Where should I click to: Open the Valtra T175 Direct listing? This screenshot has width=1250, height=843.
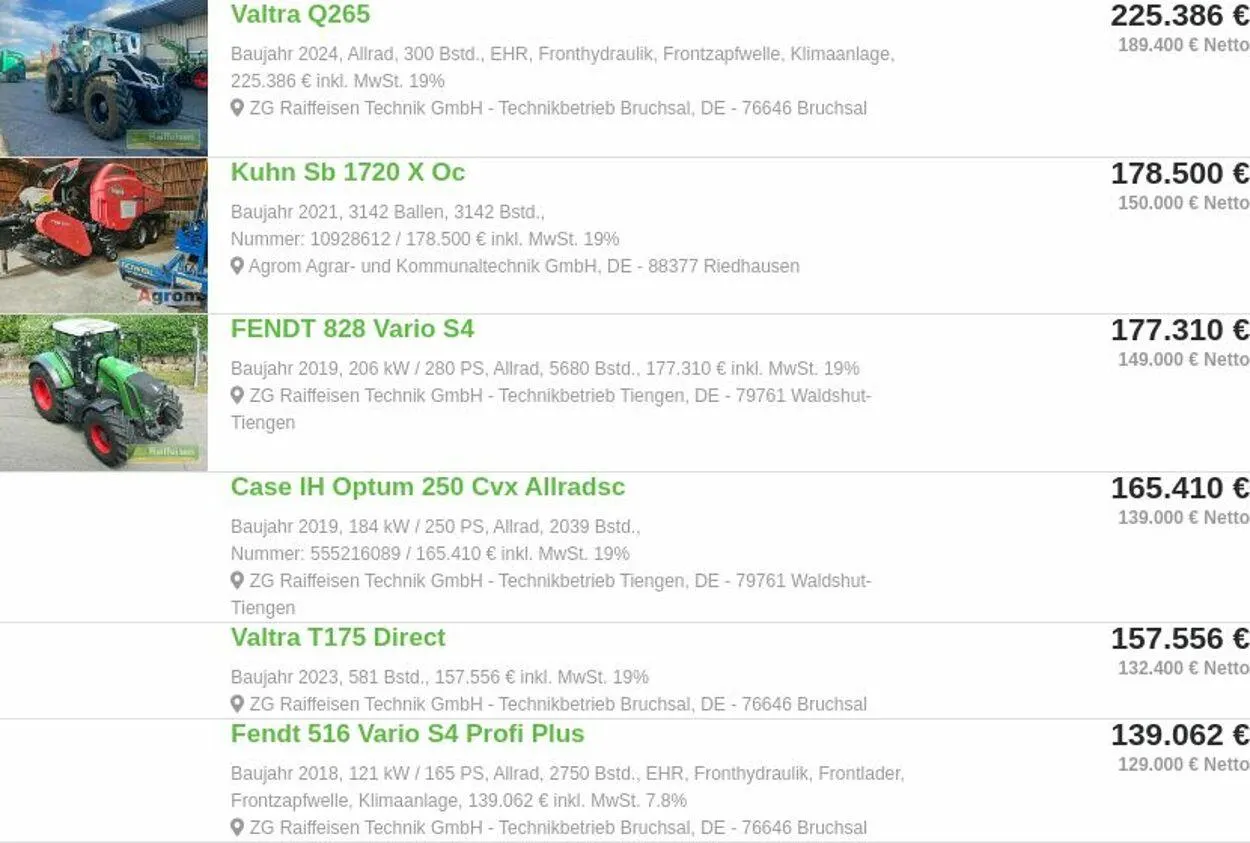pos(338,637)
